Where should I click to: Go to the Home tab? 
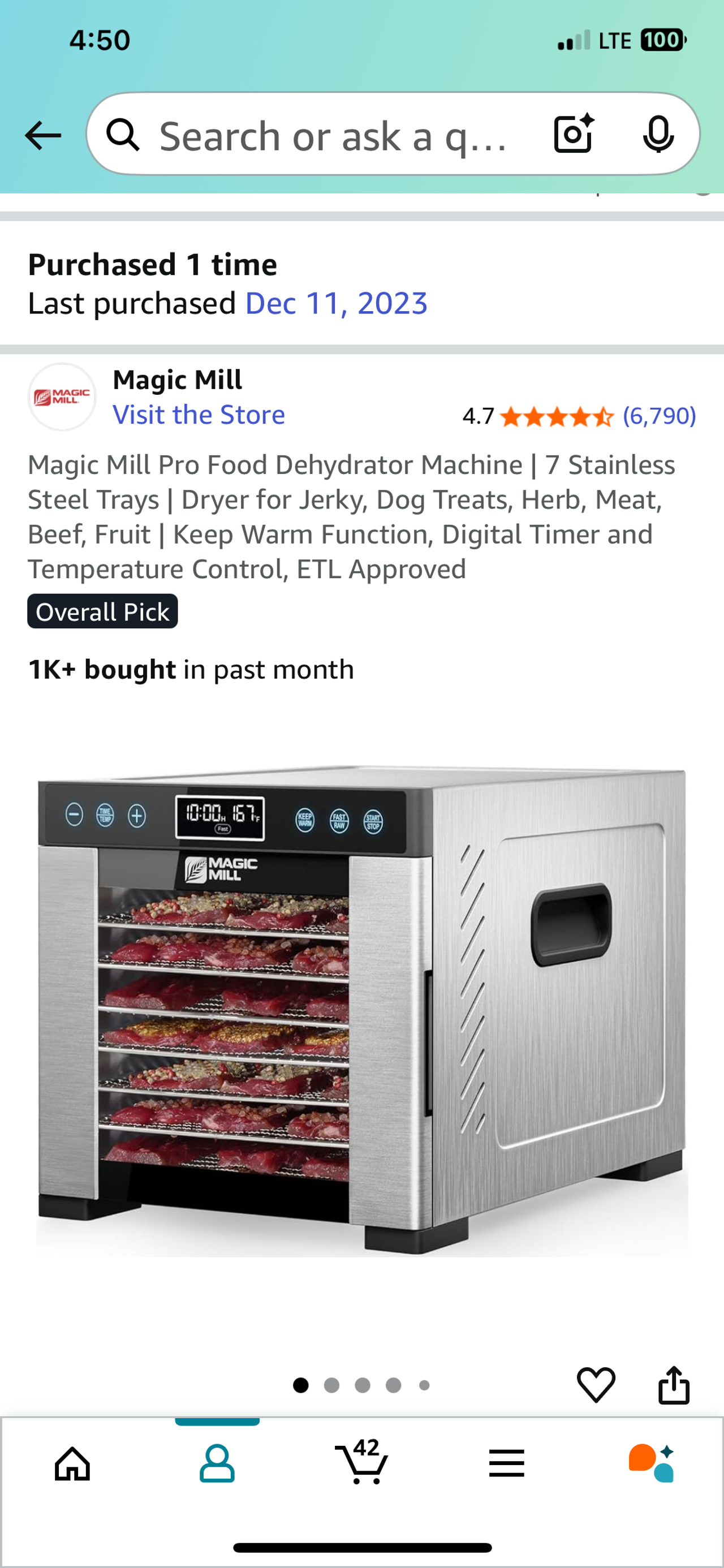click(x=72, y=1463)
